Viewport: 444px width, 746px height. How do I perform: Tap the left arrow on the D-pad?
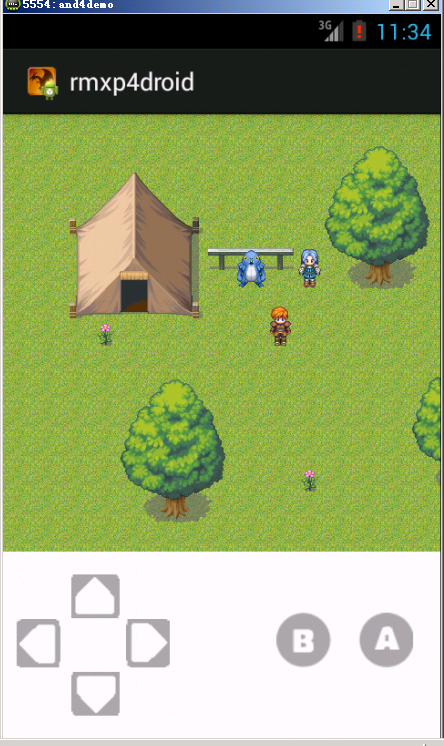tap(38, 643)
